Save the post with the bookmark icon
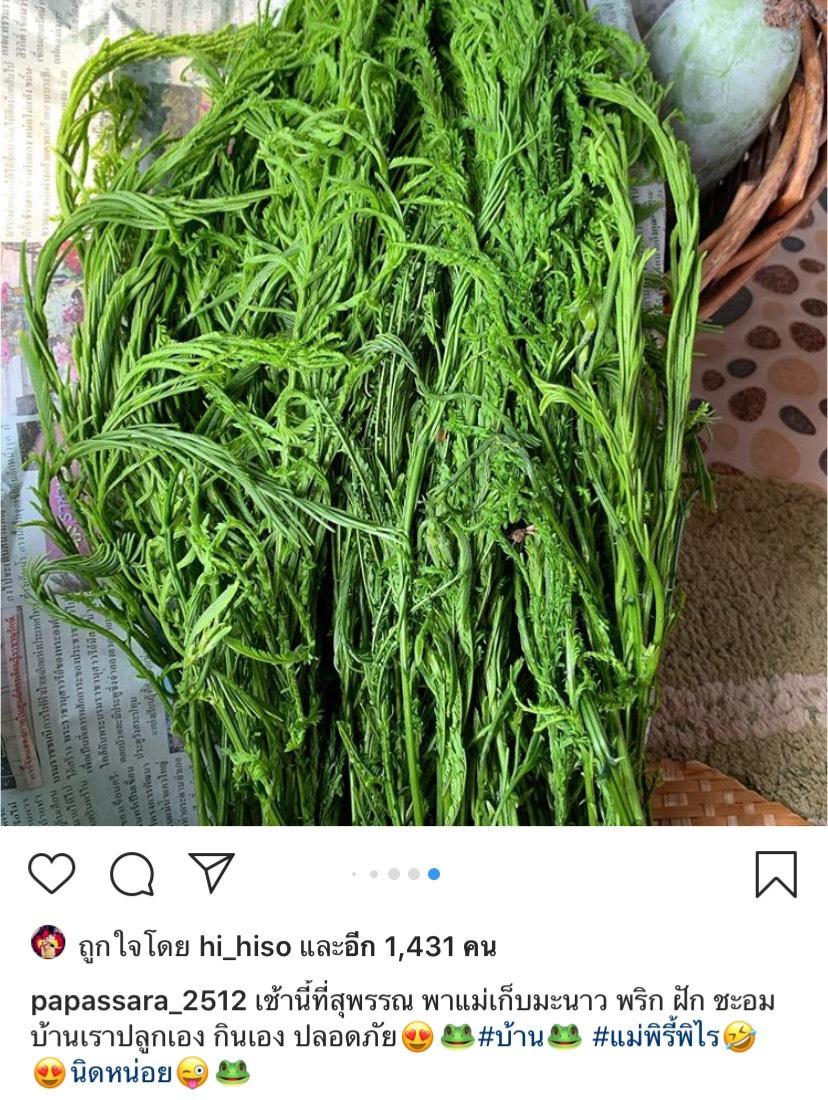 click(775, 874)
